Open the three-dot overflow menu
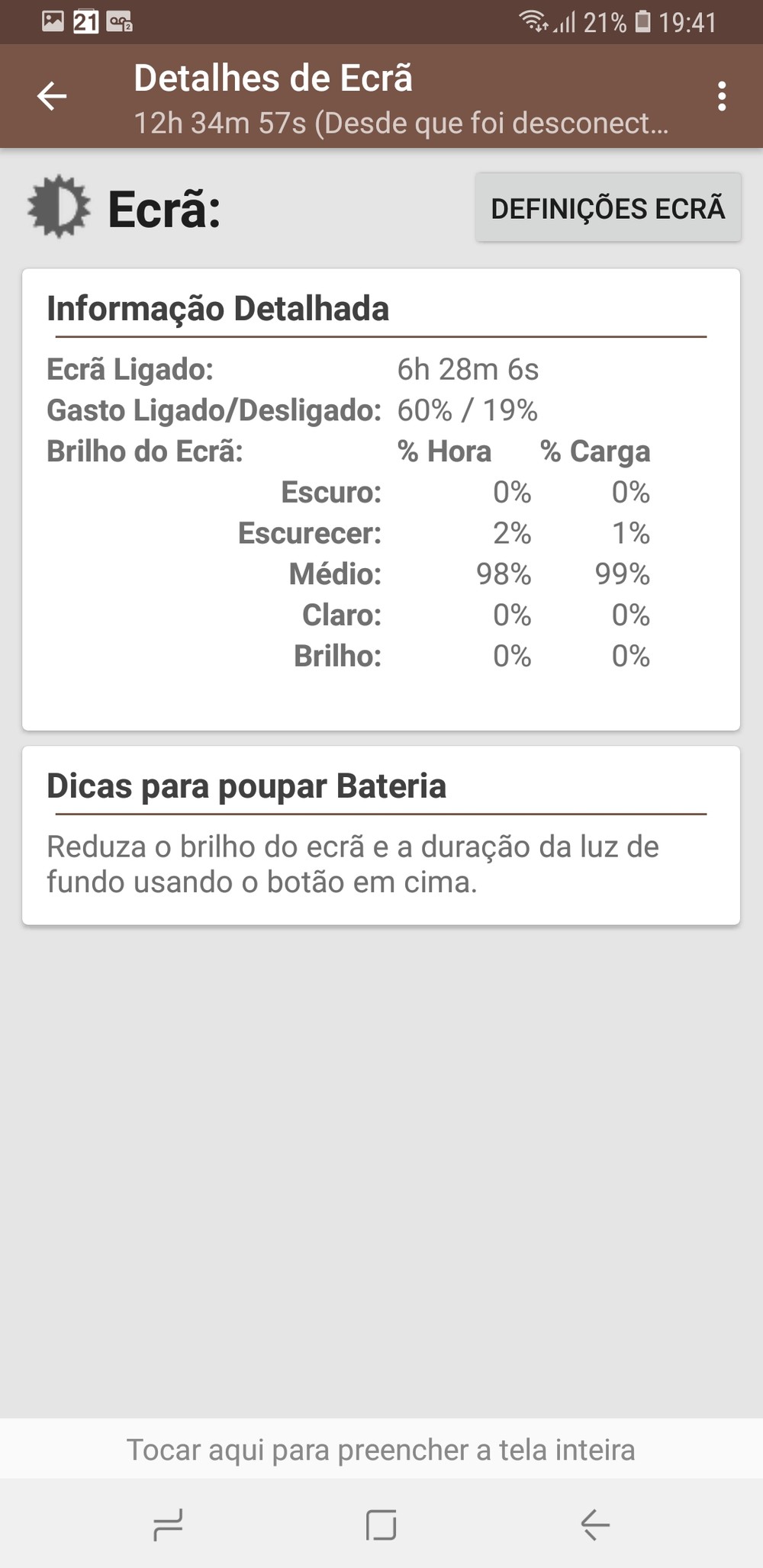The height and width of the screenshot is (1568, 763). point(721,97)
